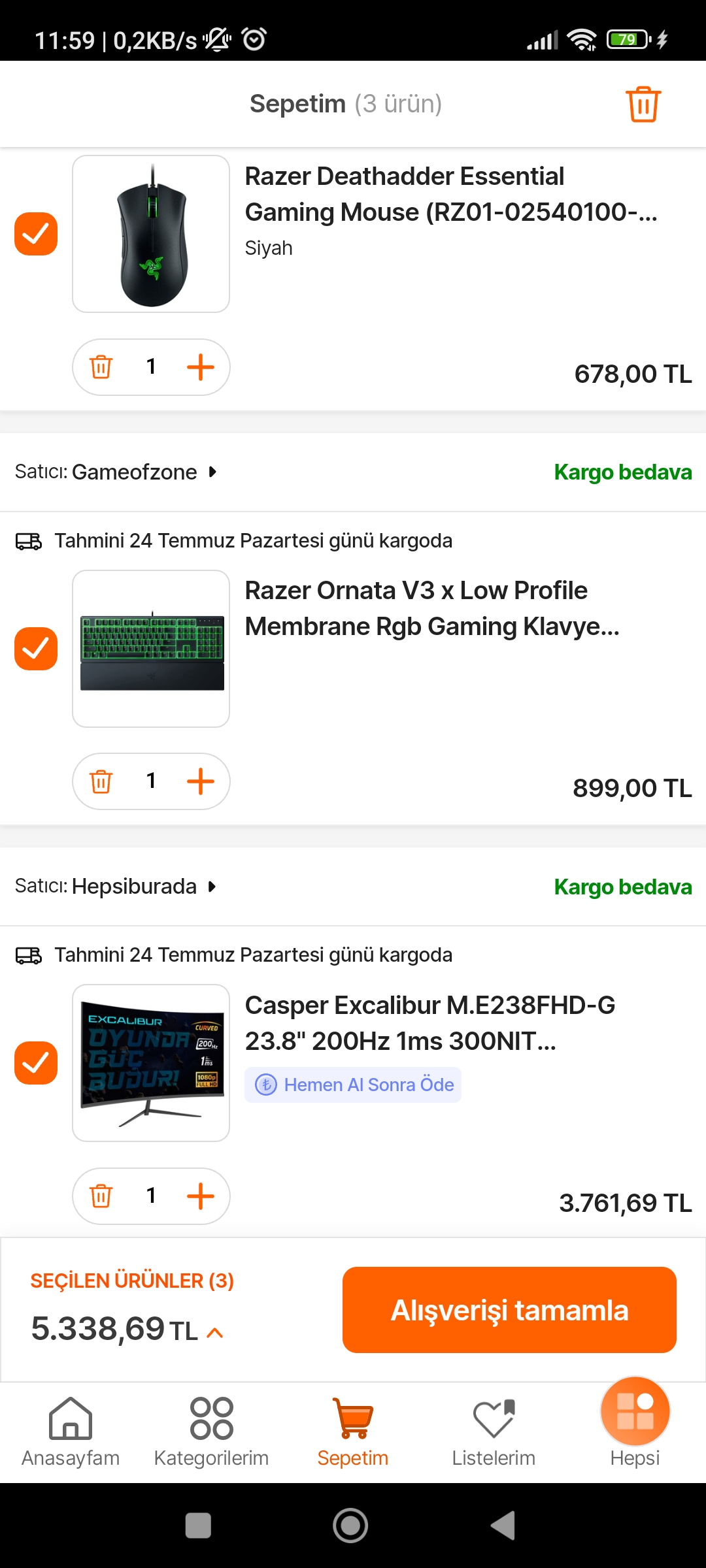Complete purchase with Alışverişi tamamla
706x1568 pixels.
pyautogui.click(x=509, y=1310)
